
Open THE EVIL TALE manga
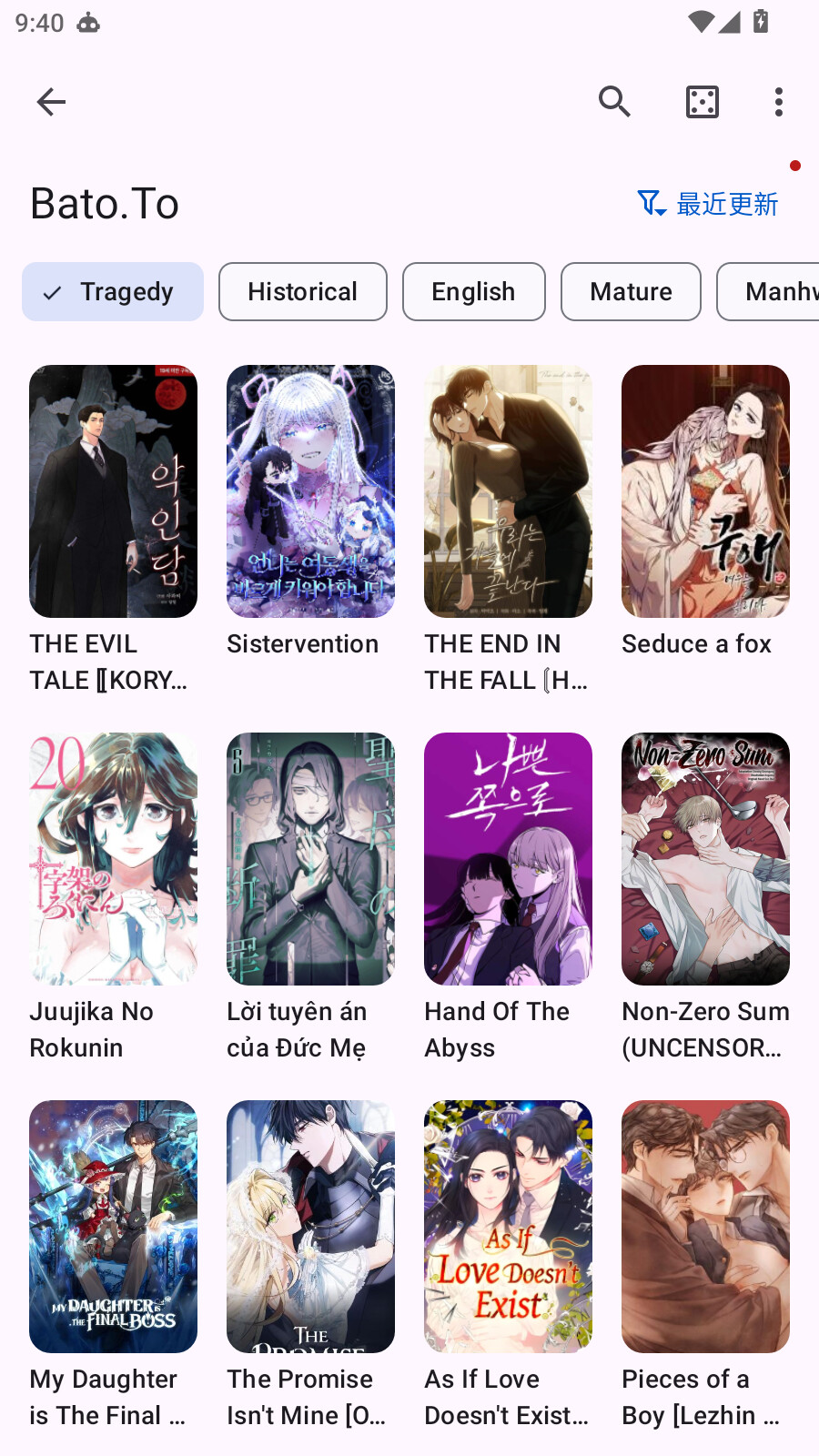pos(113,491)
